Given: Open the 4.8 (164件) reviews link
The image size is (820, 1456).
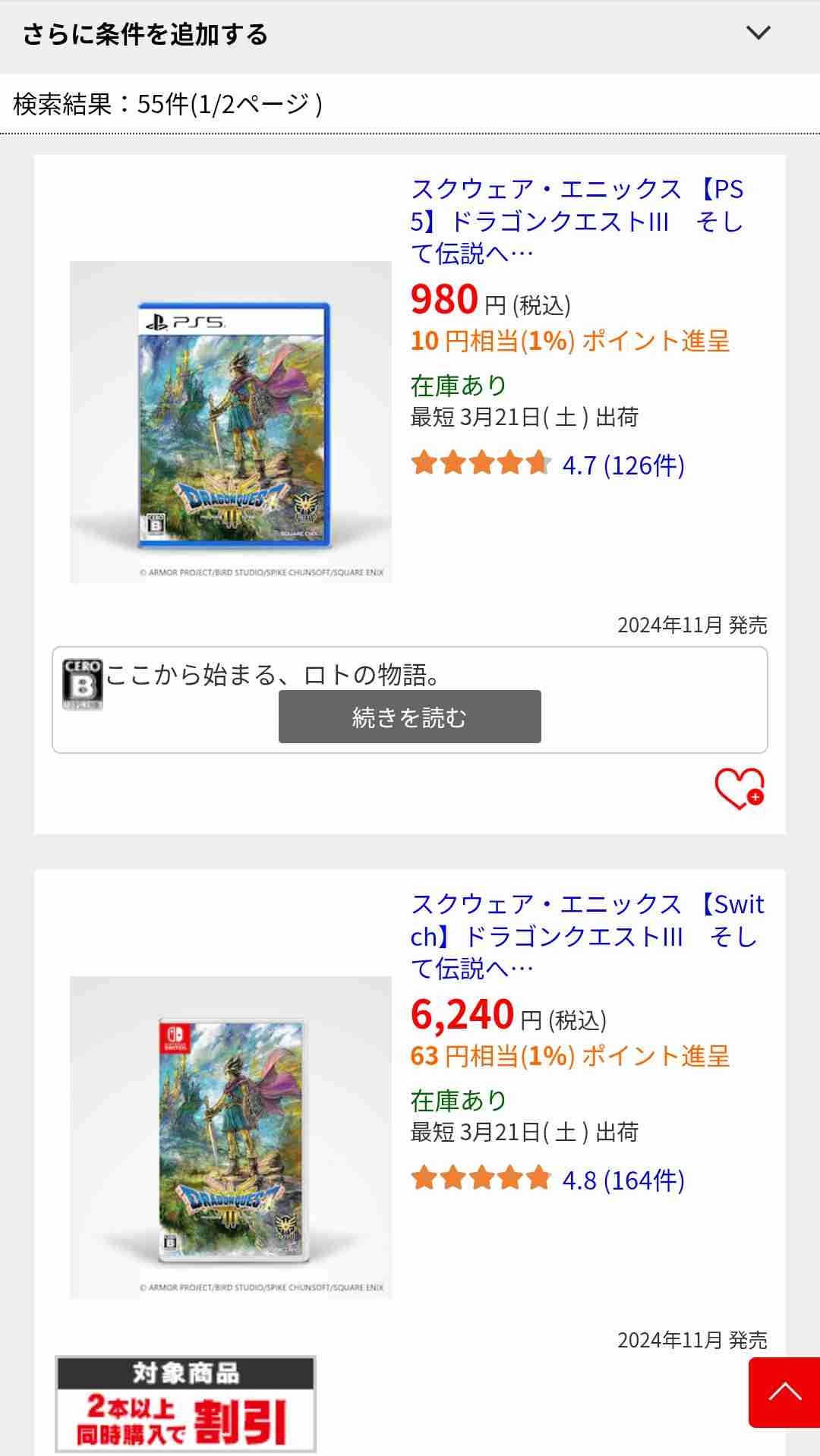Looking at the screenshot, I should pos(623,1180).
